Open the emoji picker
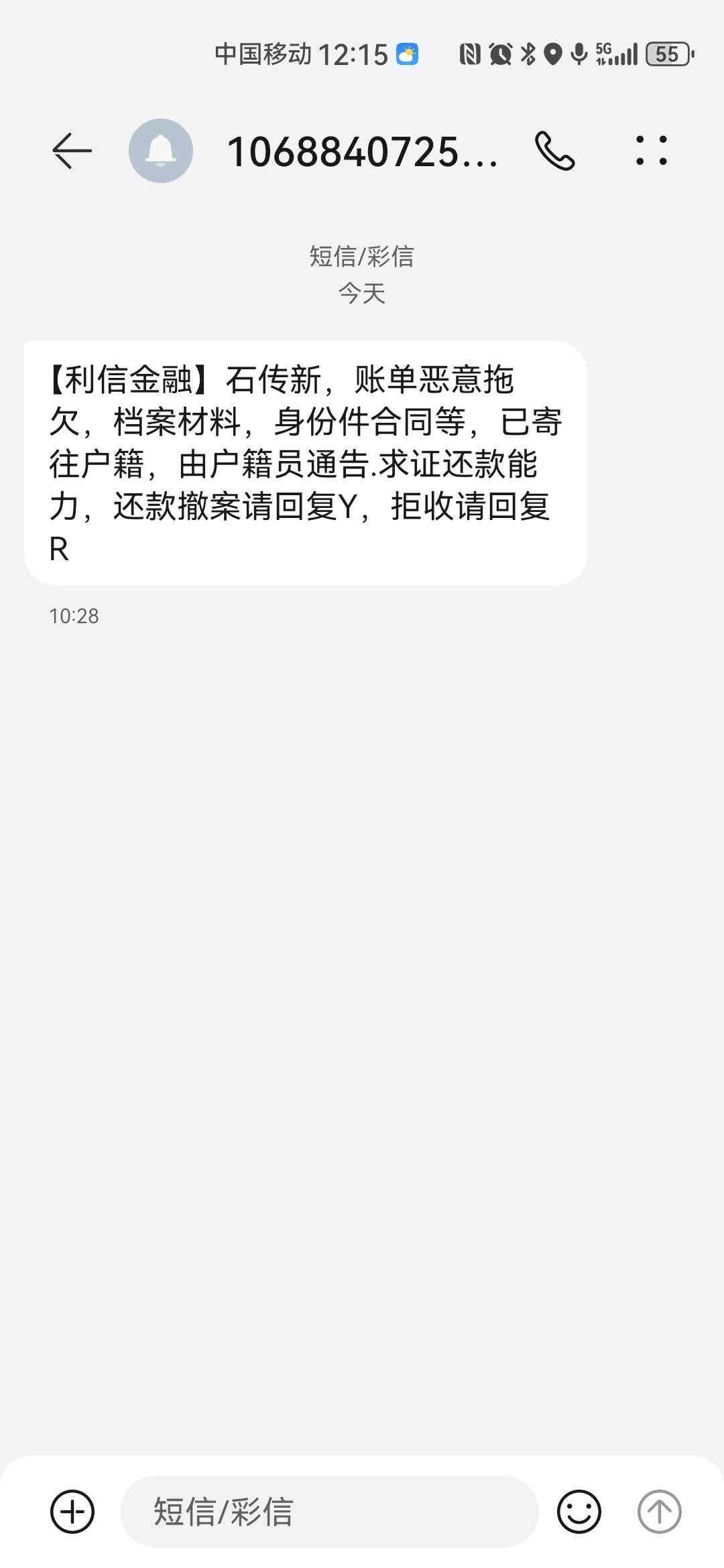 point(579,1511)
